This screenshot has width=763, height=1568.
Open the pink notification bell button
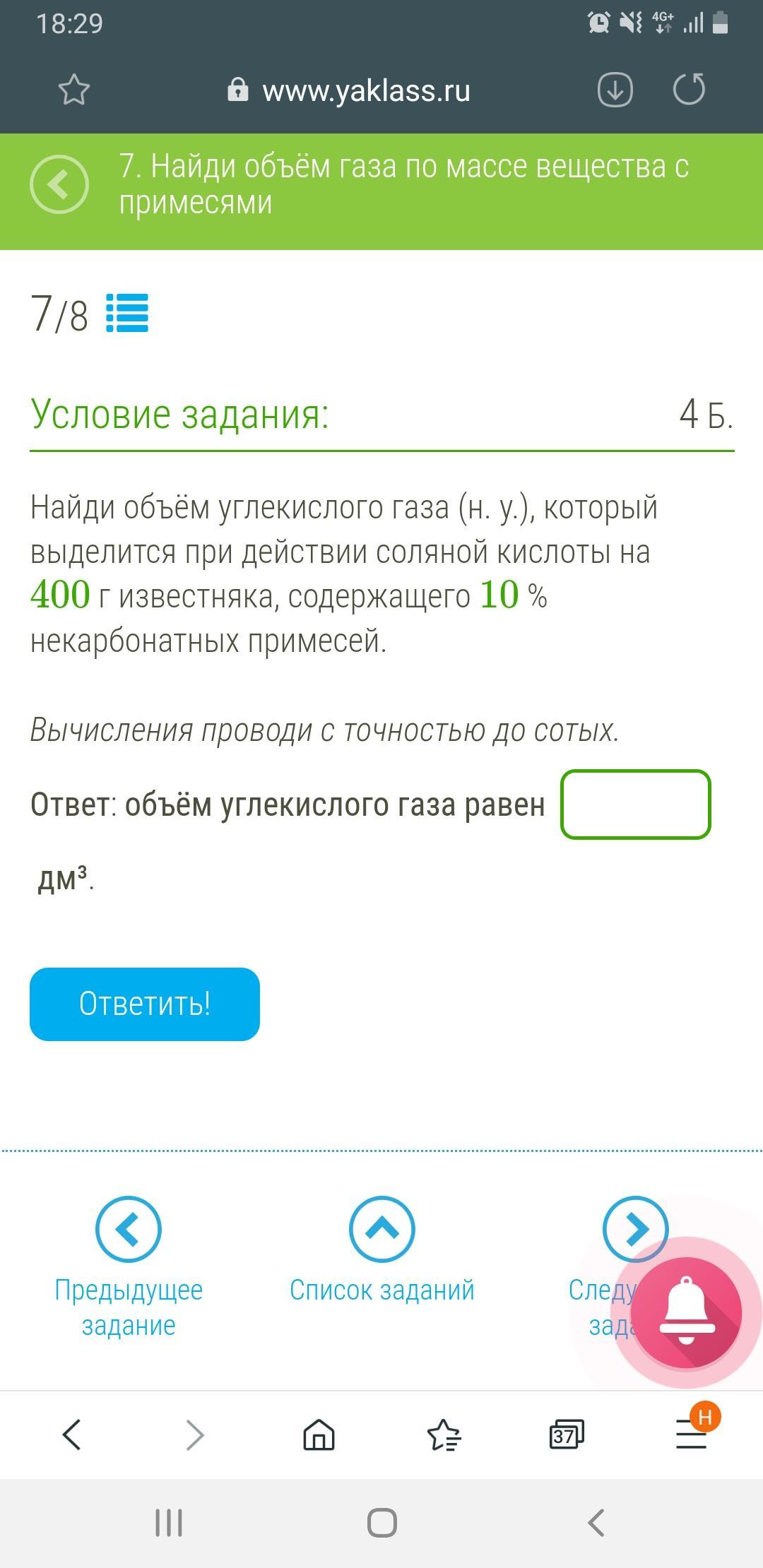pyautogui.click(x=687, y=1313)
